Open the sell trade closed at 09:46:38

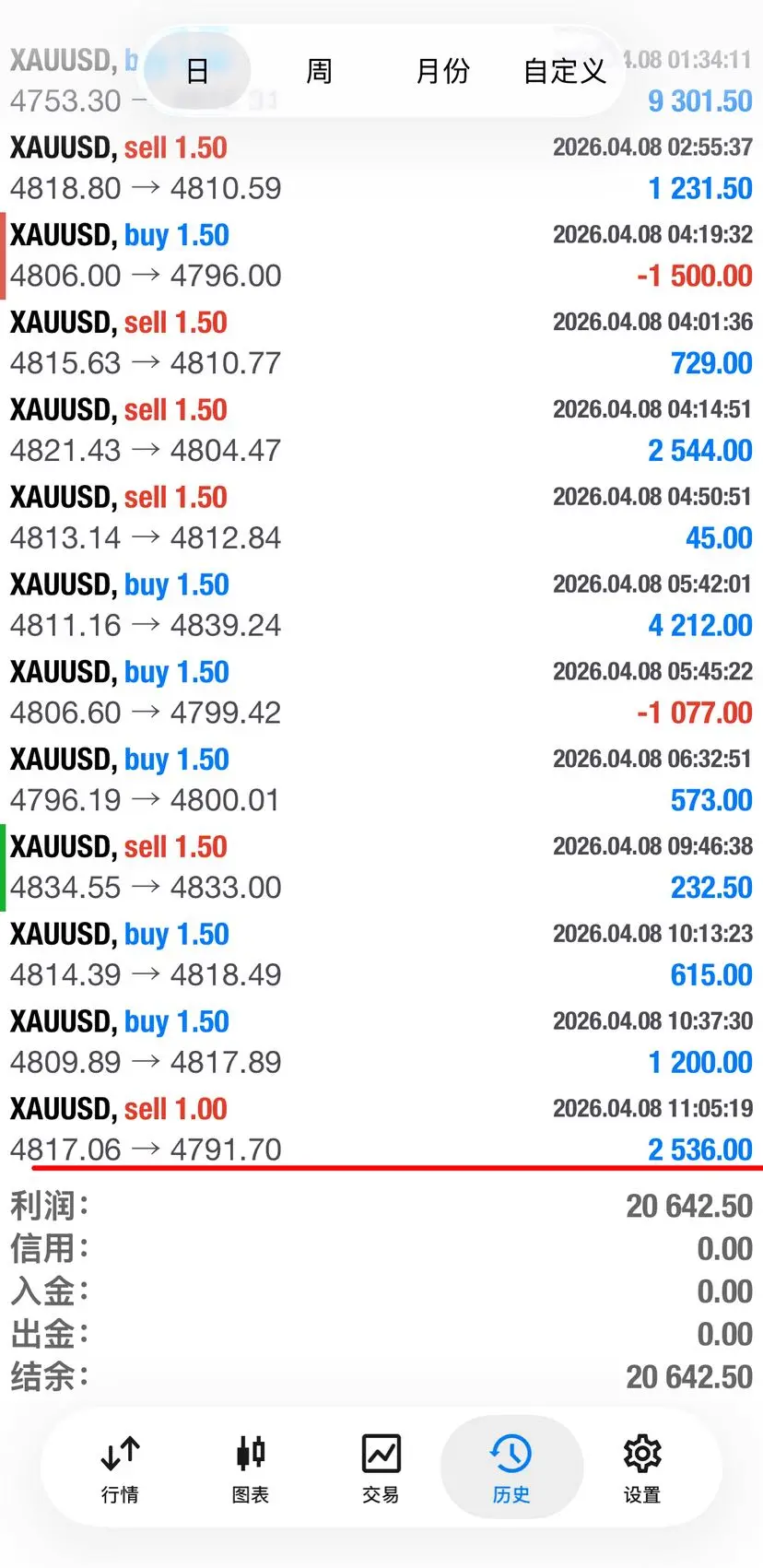point(381,867)
